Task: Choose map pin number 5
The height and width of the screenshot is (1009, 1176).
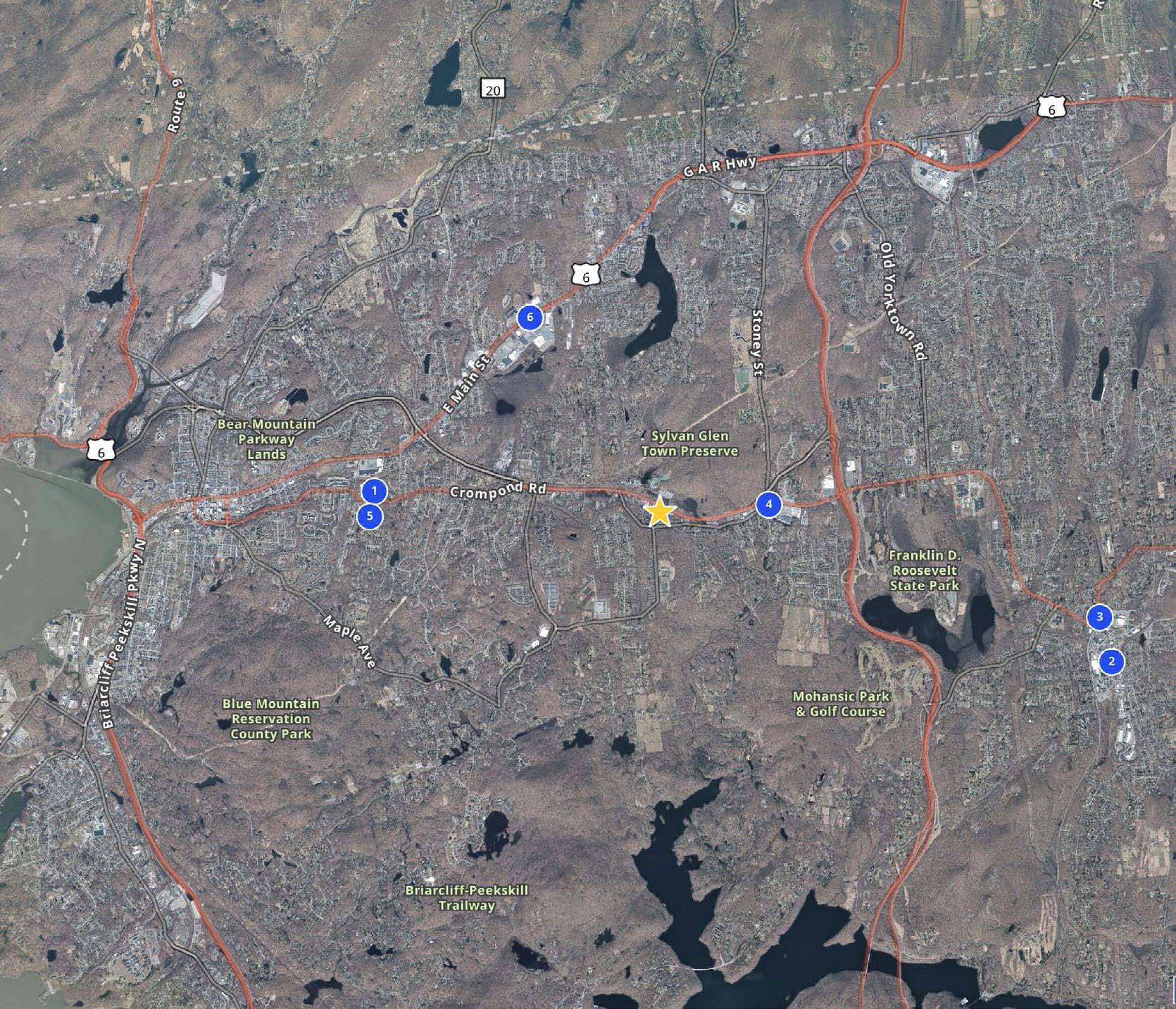Action: [x=369, y=517]
